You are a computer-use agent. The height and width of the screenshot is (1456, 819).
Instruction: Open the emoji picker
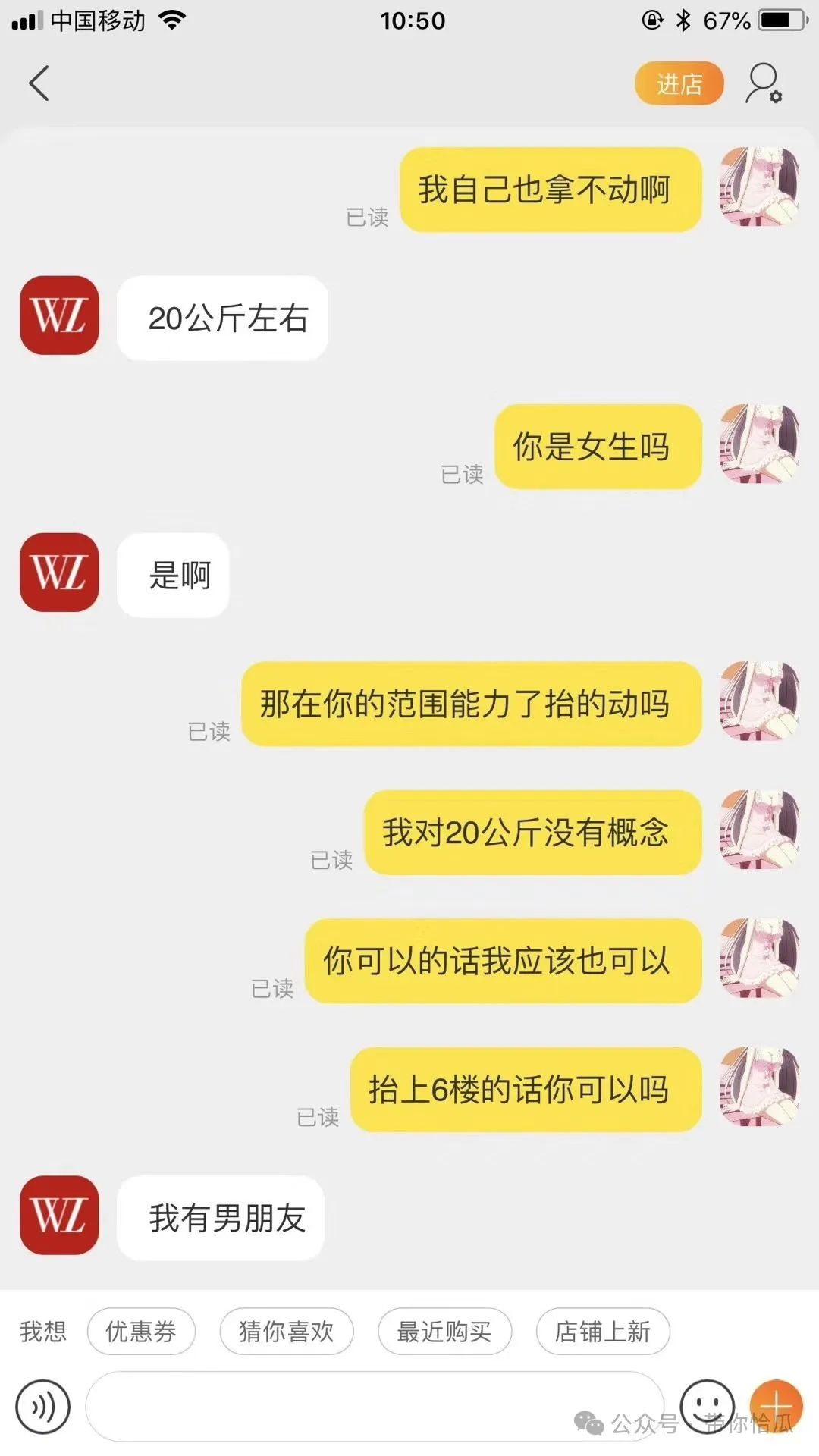point(707,1405)
